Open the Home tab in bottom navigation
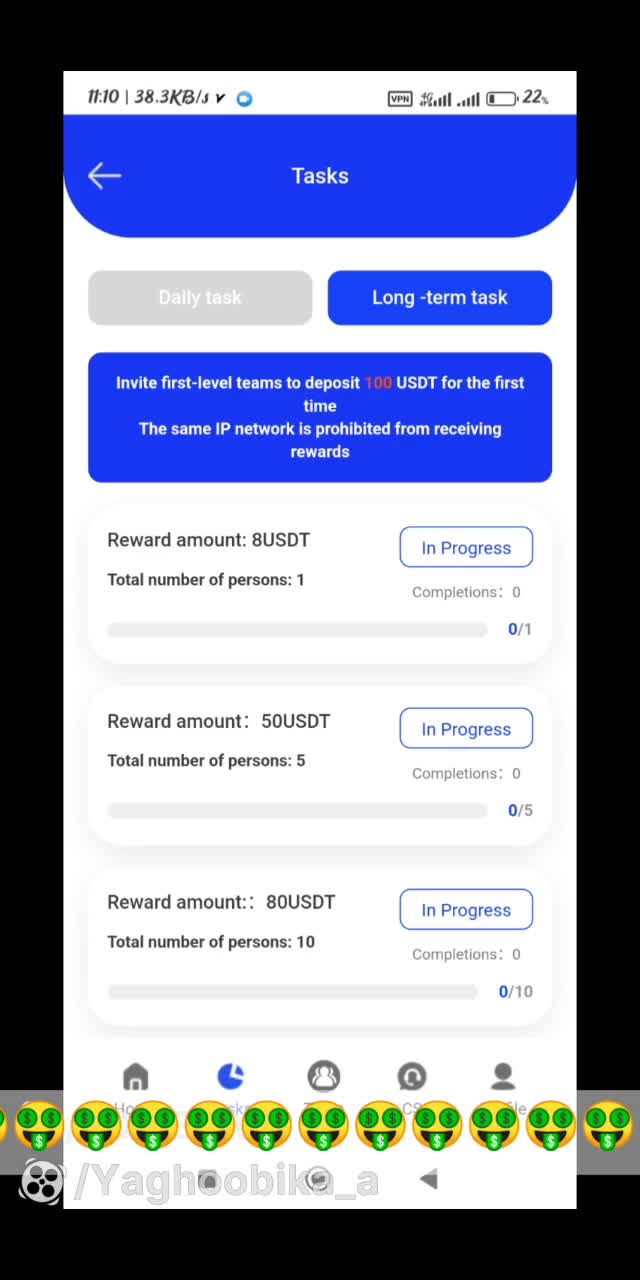Viewport: 640px width, 1280px height. click(x=135, y=1078)
